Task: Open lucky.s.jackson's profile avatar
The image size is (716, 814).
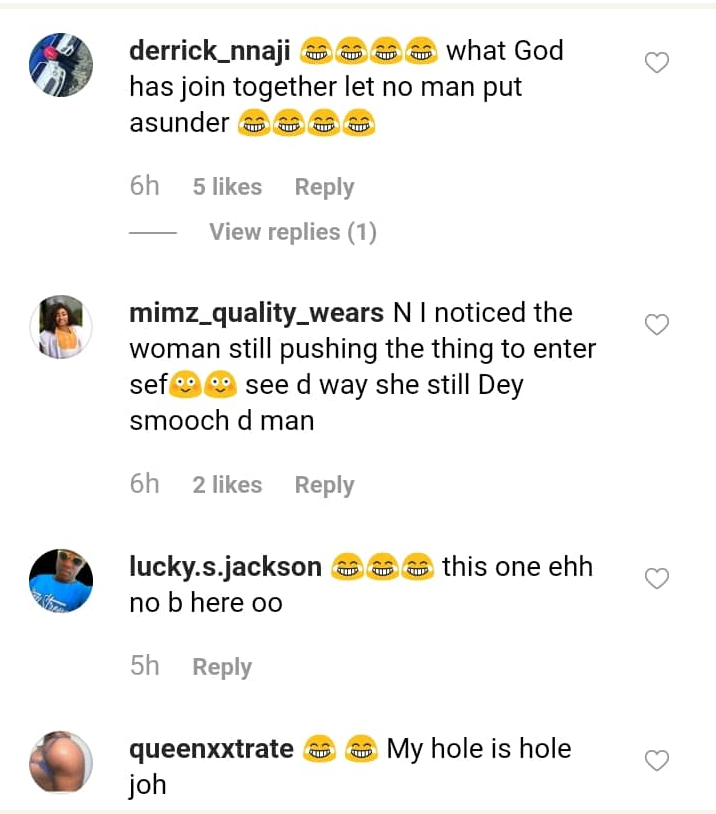Action: click(61, 580)
